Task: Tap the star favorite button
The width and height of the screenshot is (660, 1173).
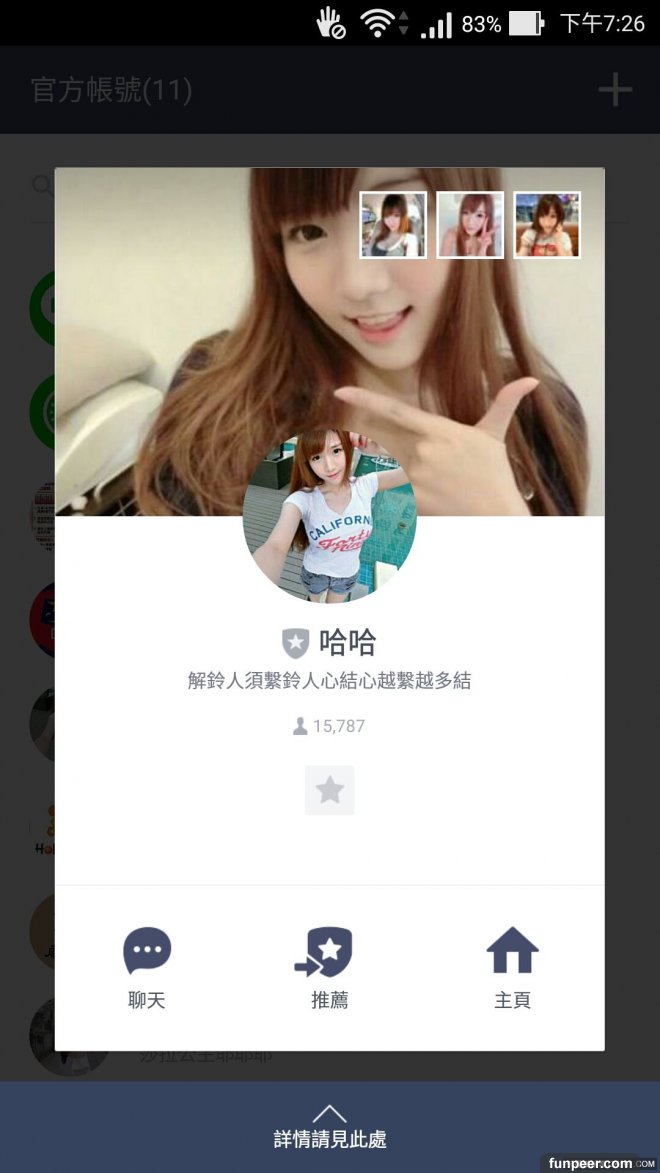Action: coord(329,790)
